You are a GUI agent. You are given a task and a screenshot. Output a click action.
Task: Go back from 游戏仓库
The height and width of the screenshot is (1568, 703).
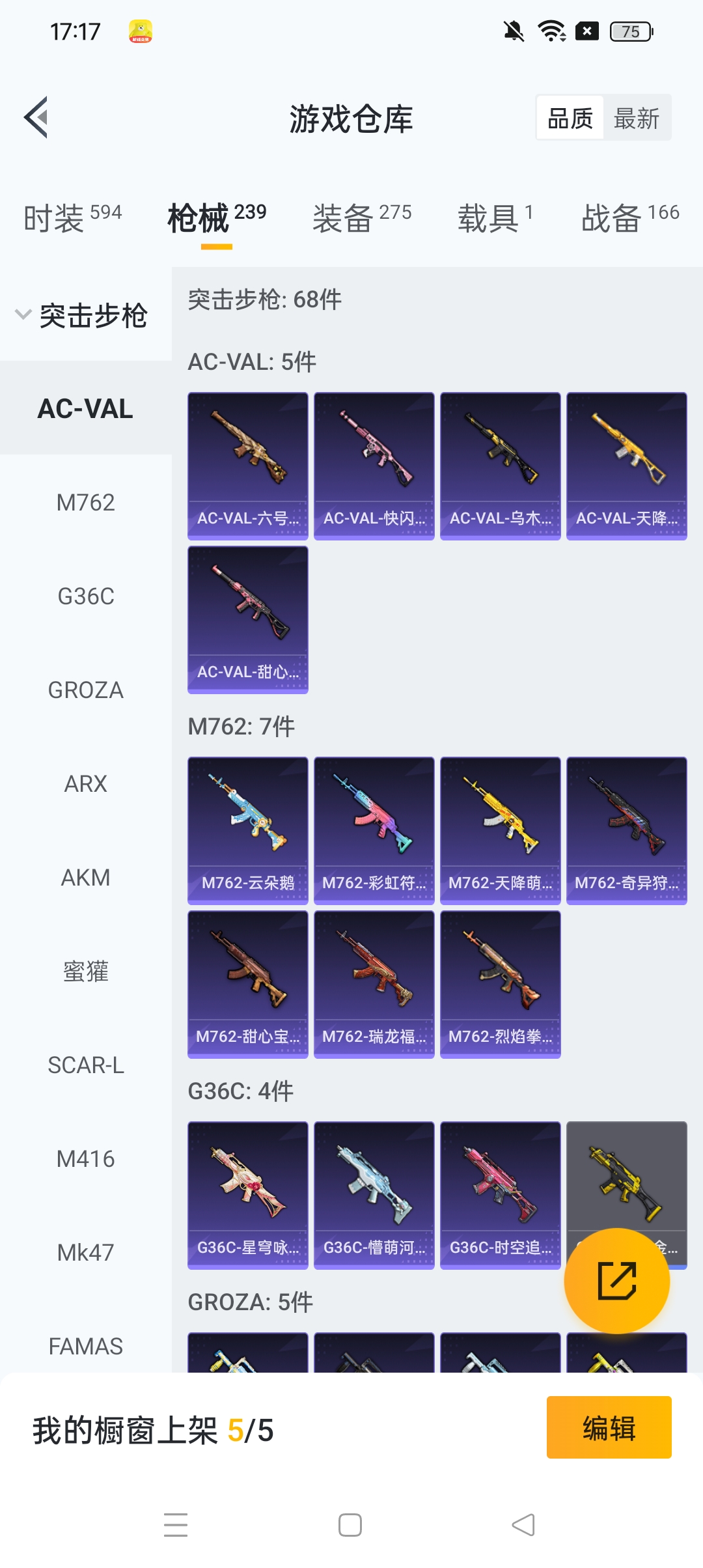pyautogui.click(x=36, y=118)
